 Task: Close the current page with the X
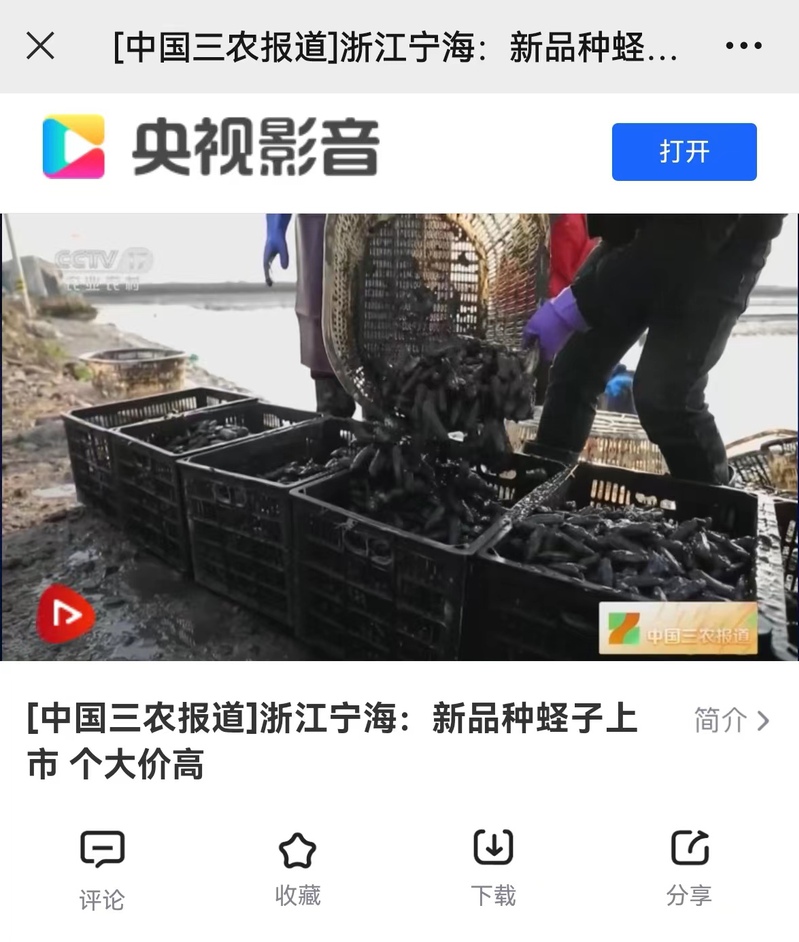40,46
